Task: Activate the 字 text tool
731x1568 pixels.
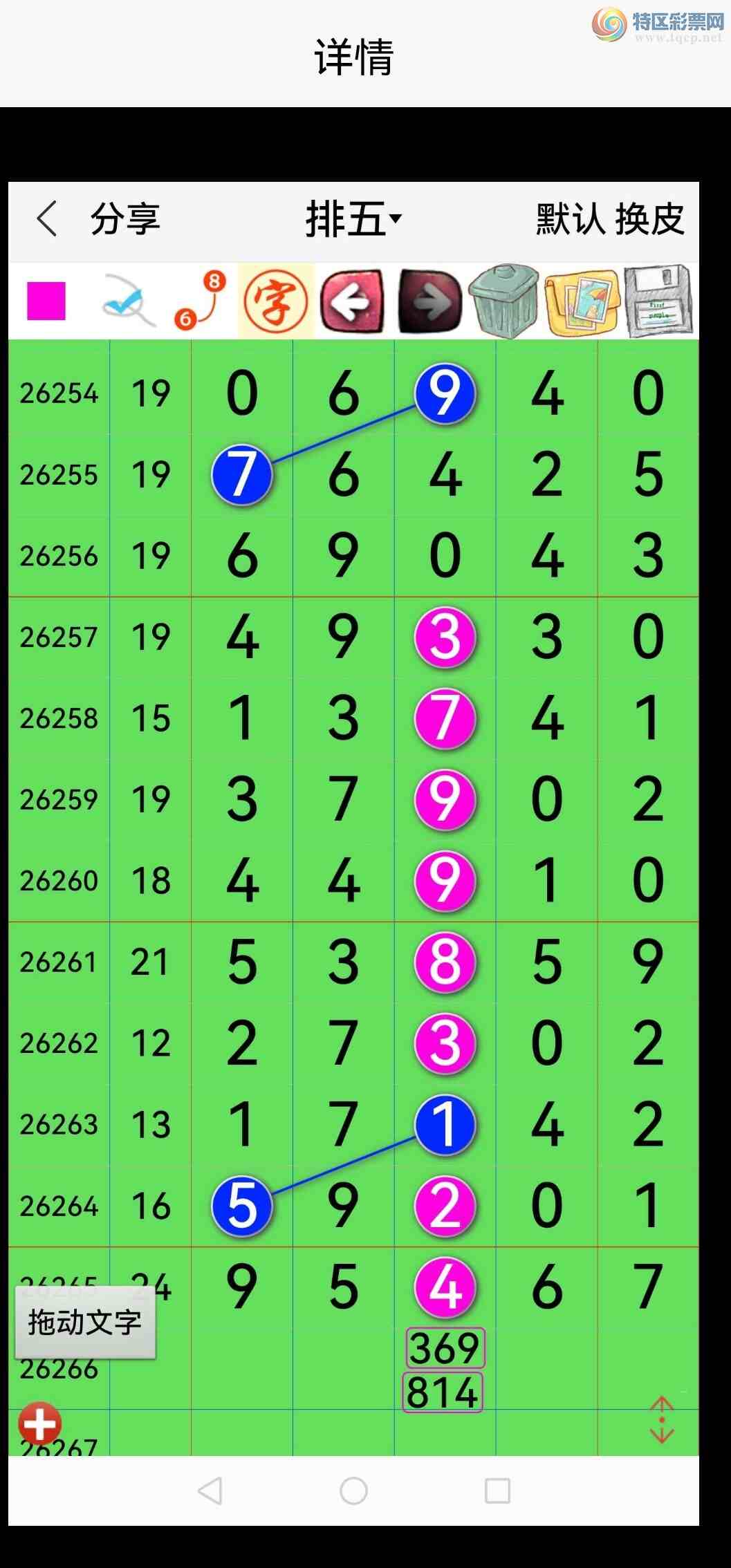Action: tap(275, 301)
